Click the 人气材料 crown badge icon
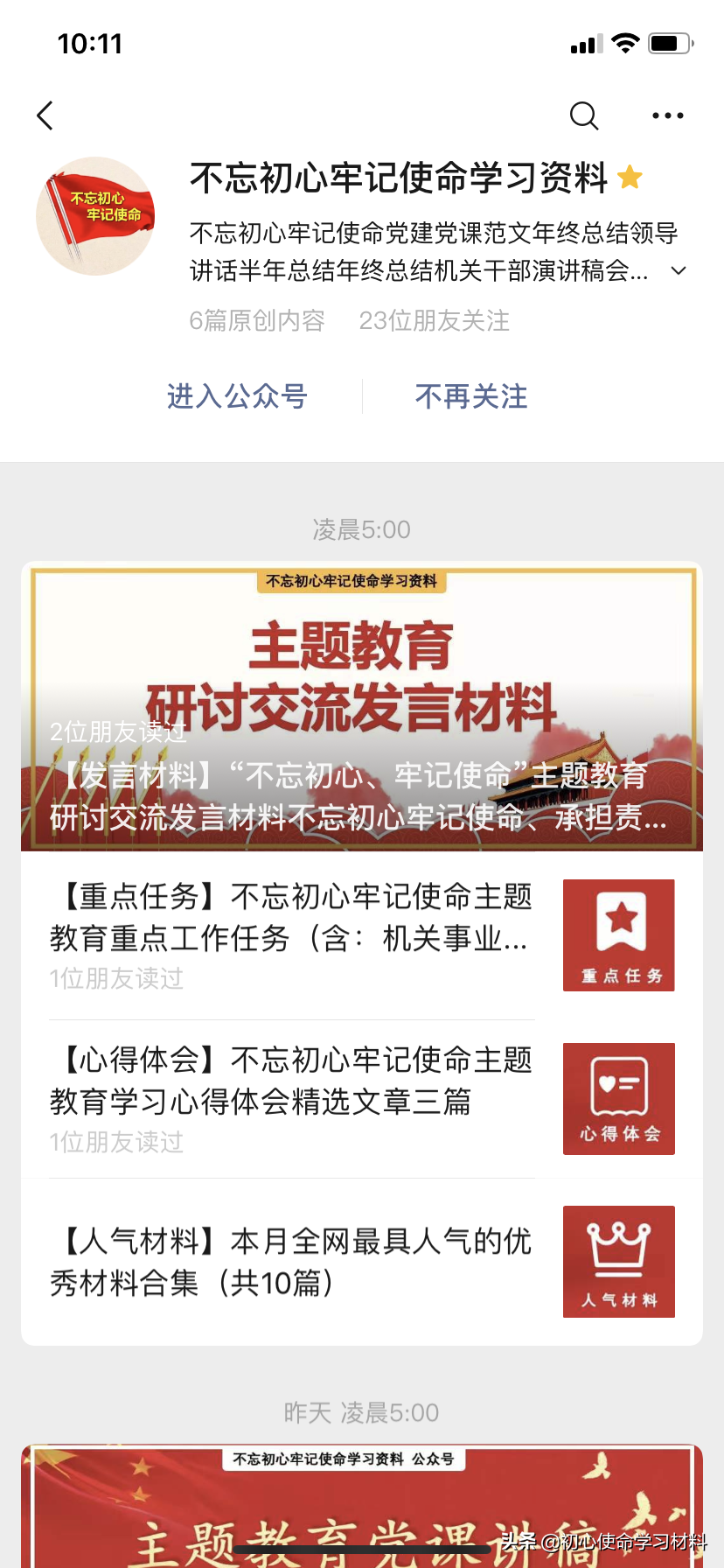 [x=618, y=1261]
